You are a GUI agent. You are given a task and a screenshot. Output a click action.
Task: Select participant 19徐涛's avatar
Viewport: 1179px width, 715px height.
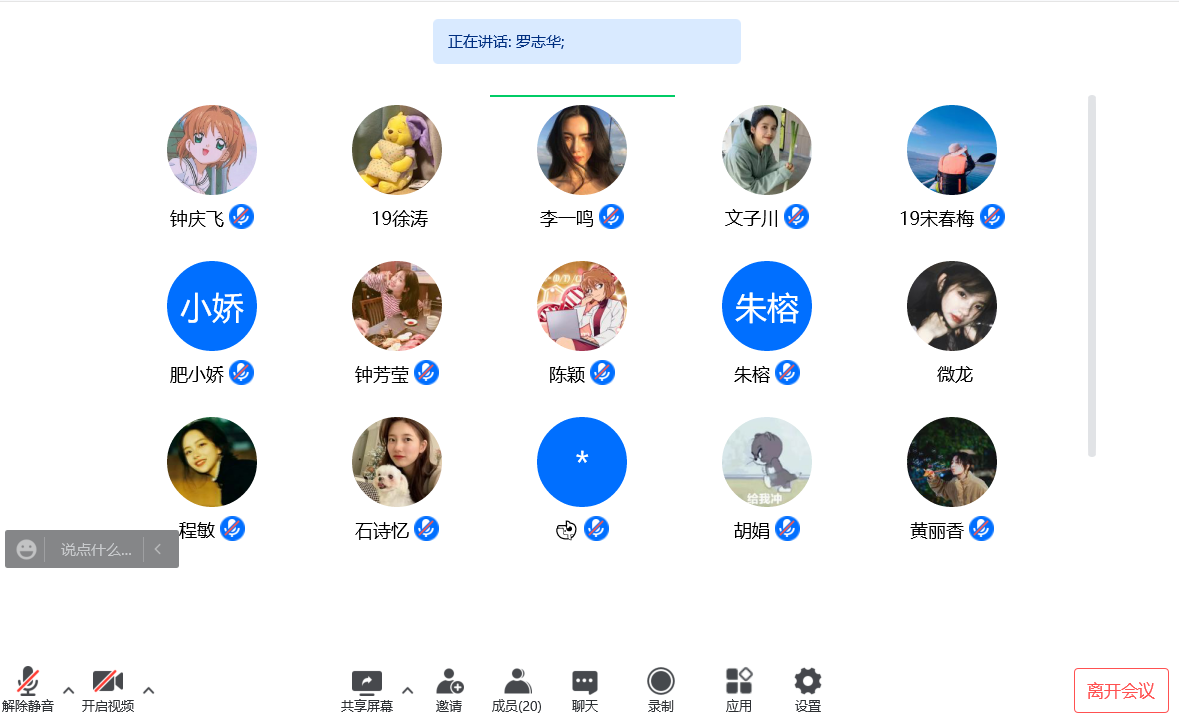[396, 150]
